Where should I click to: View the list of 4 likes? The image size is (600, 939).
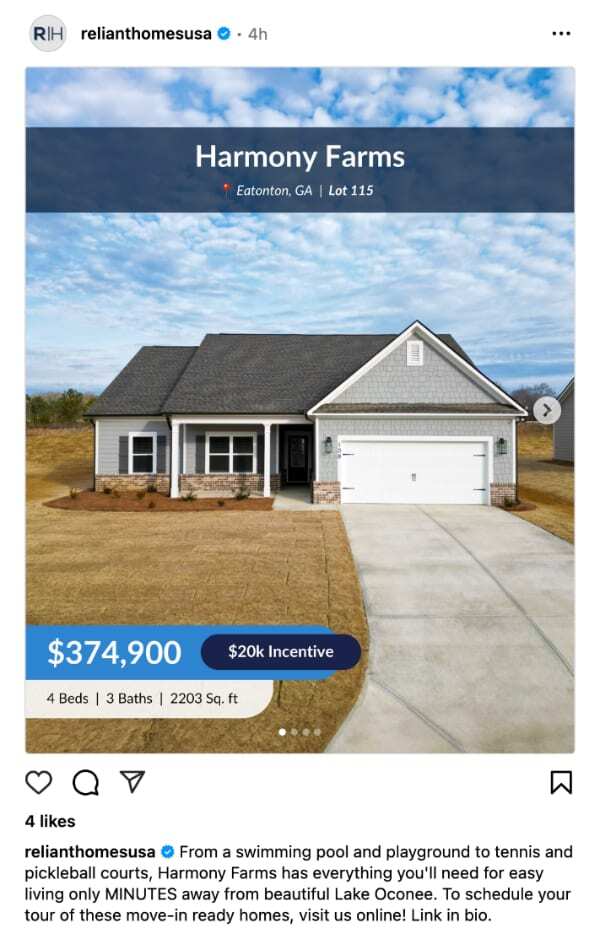coord(50,821)
